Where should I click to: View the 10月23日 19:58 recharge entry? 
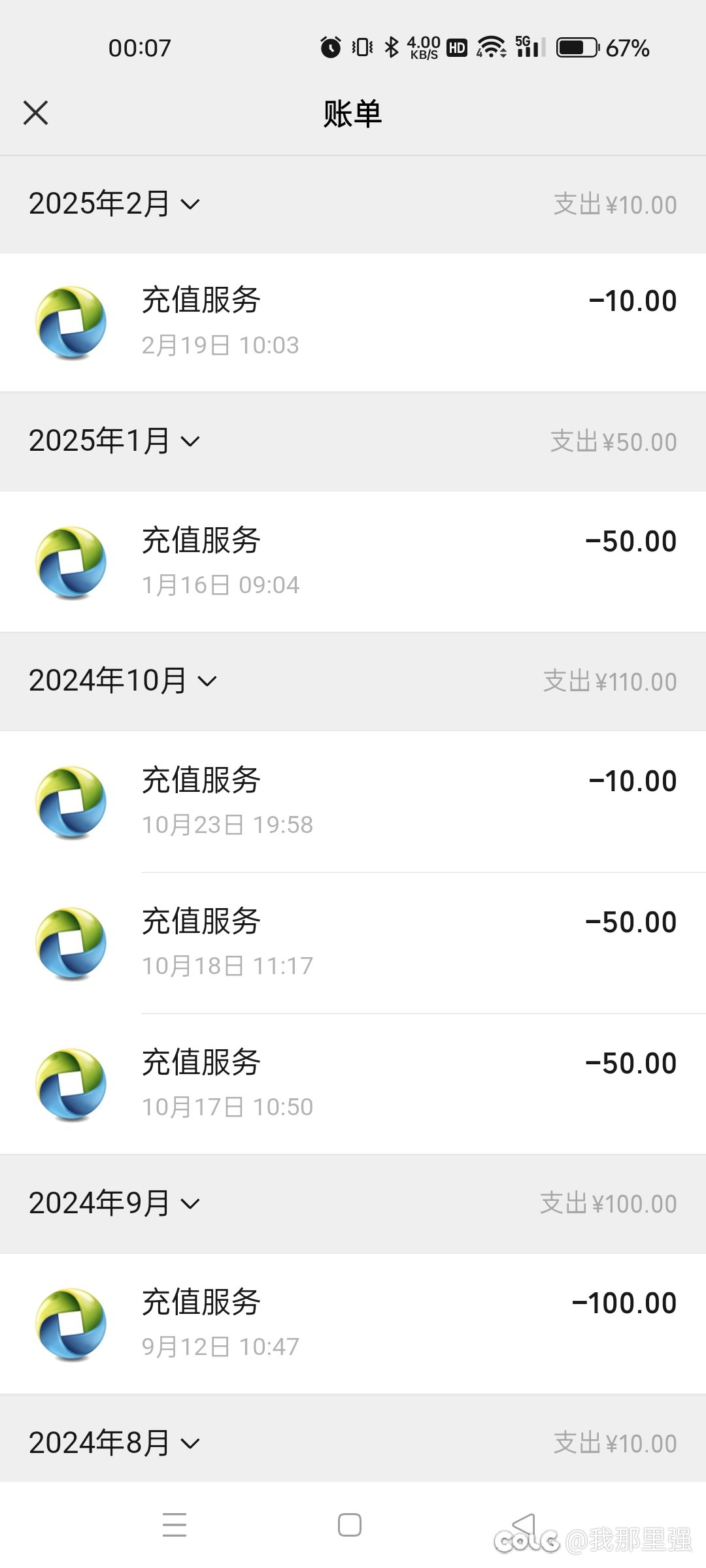click(353, 802)
